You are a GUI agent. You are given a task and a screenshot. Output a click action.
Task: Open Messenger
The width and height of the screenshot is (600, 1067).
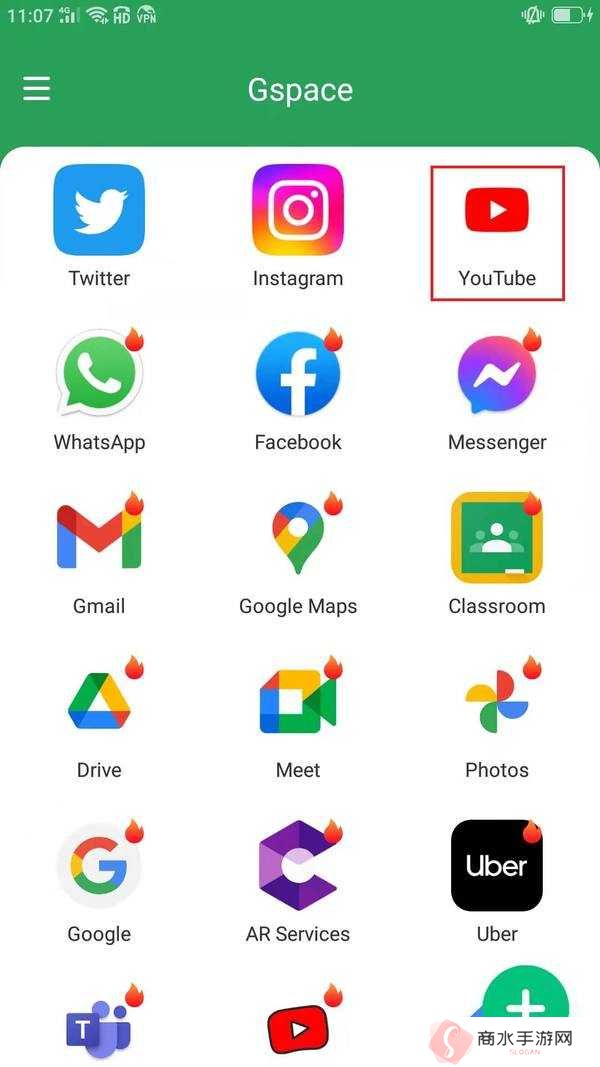(497, 375)
